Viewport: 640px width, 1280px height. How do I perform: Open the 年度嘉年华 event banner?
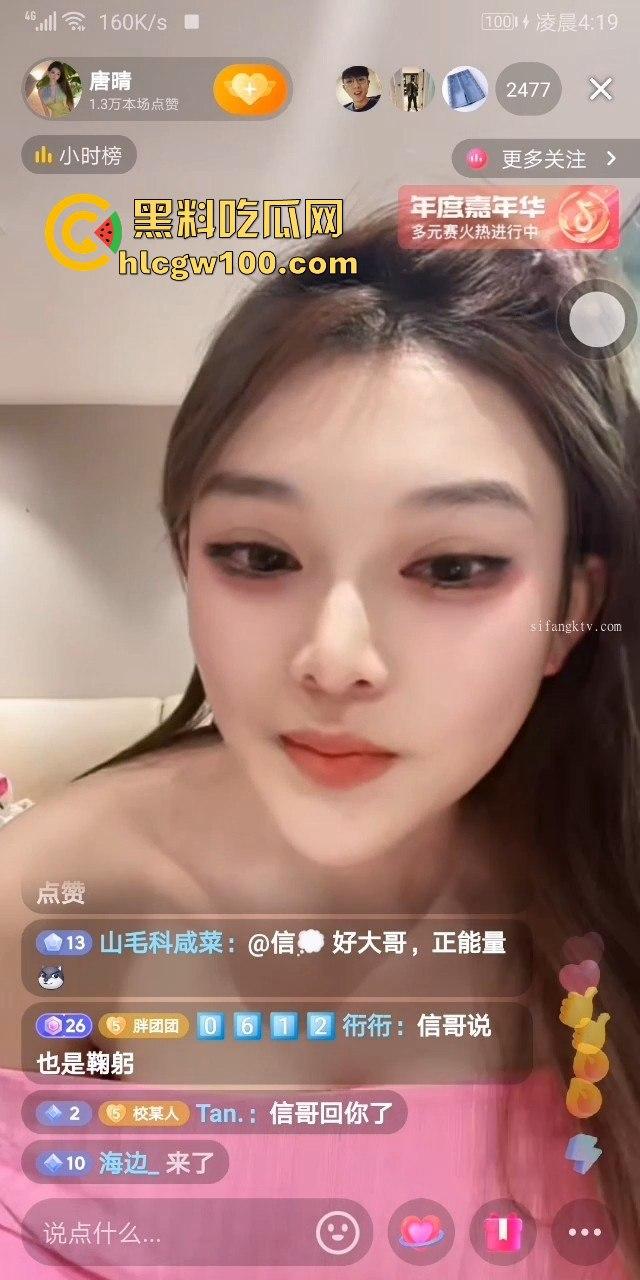tap(508, 217)
